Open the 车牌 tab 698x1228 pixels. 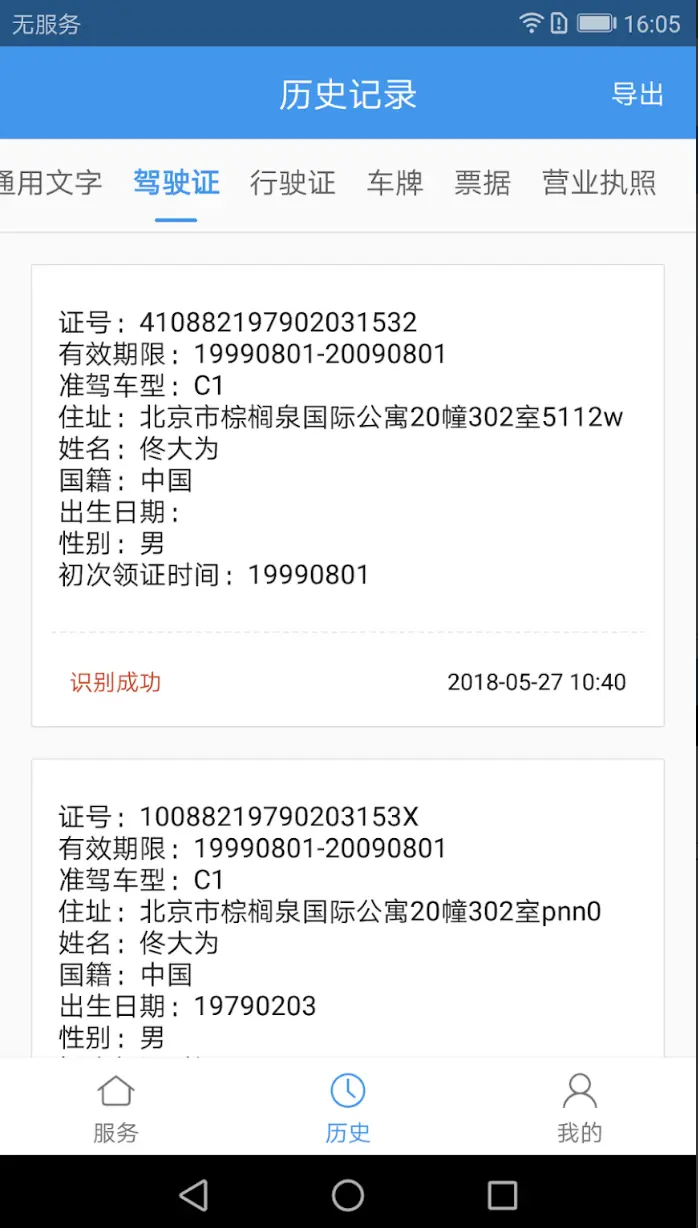point(395,183)
